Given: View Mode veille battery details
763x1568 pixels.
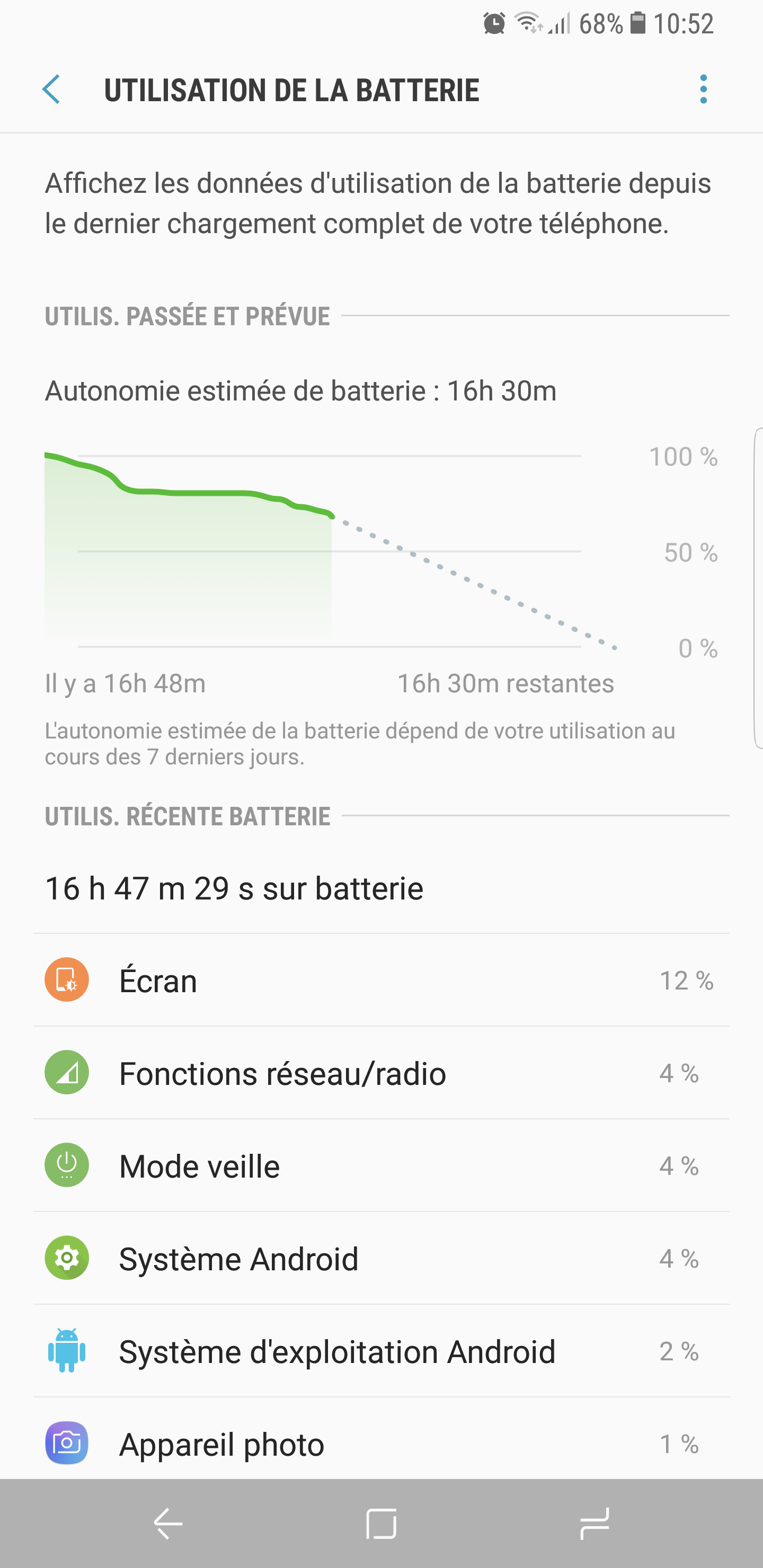Looking at the screenshot, I should (381, 1165).
